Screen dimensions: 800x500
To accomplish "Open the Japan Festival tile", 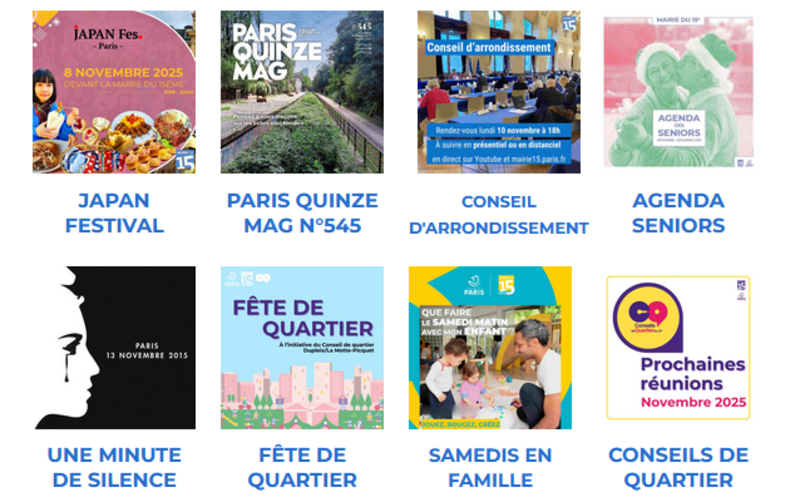I will pyautogui.click(x=114, y=92).
